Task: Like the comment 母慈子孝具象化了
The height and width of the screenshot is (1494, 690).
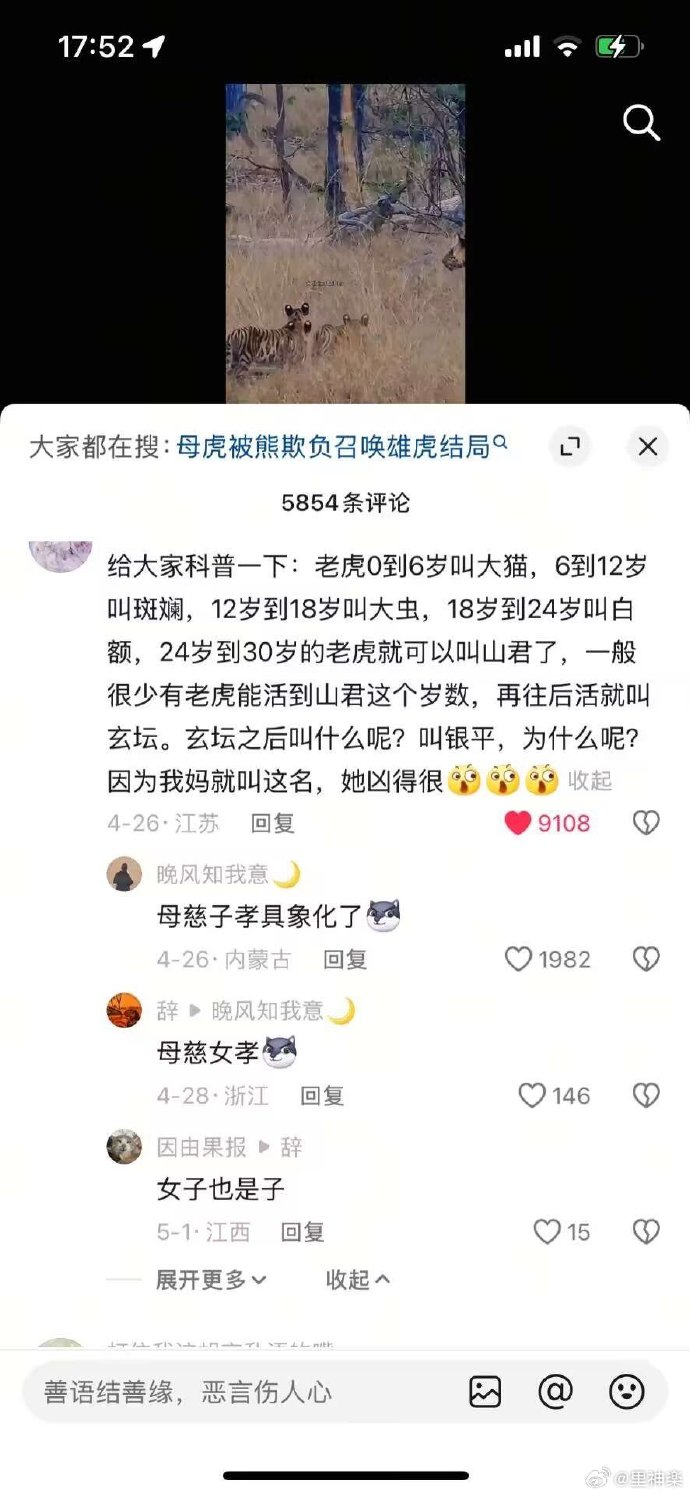Action: coord(518,959)
